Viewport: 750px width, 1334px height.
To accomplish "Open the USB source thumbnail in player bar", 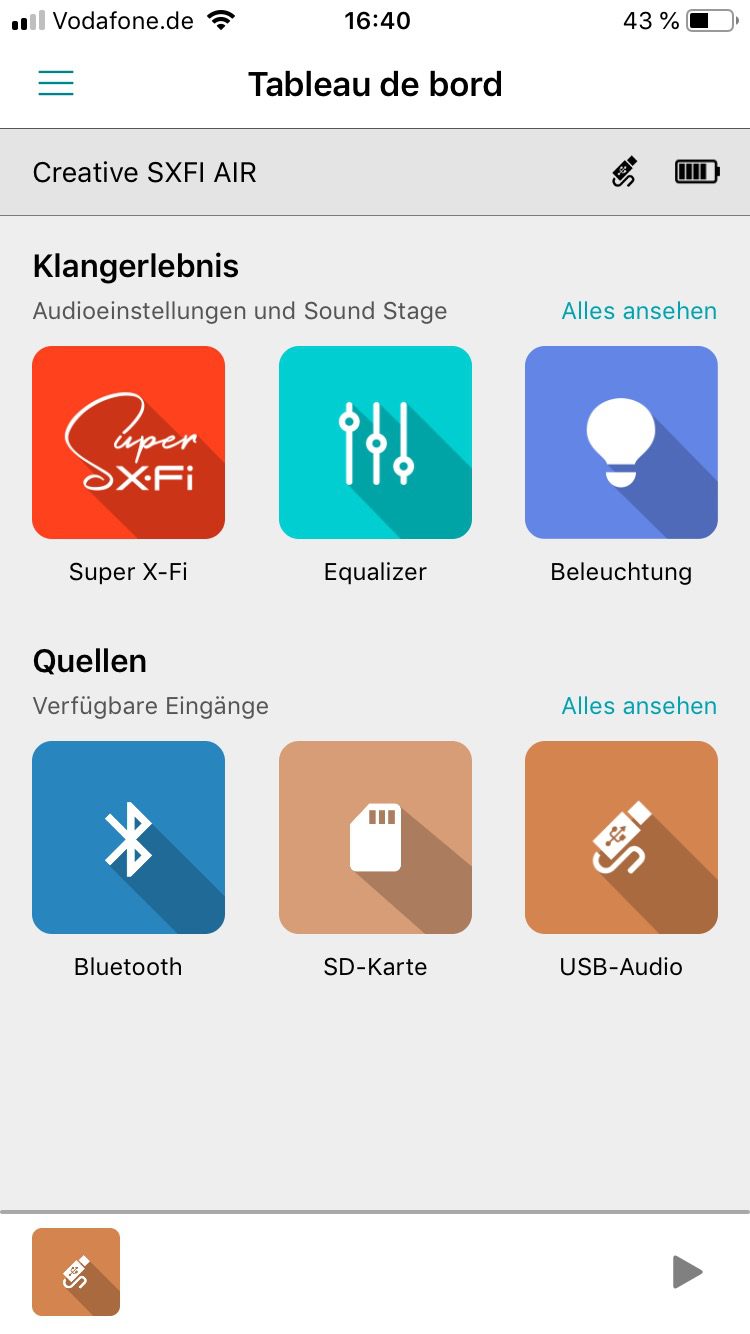I will point(76,1272).
